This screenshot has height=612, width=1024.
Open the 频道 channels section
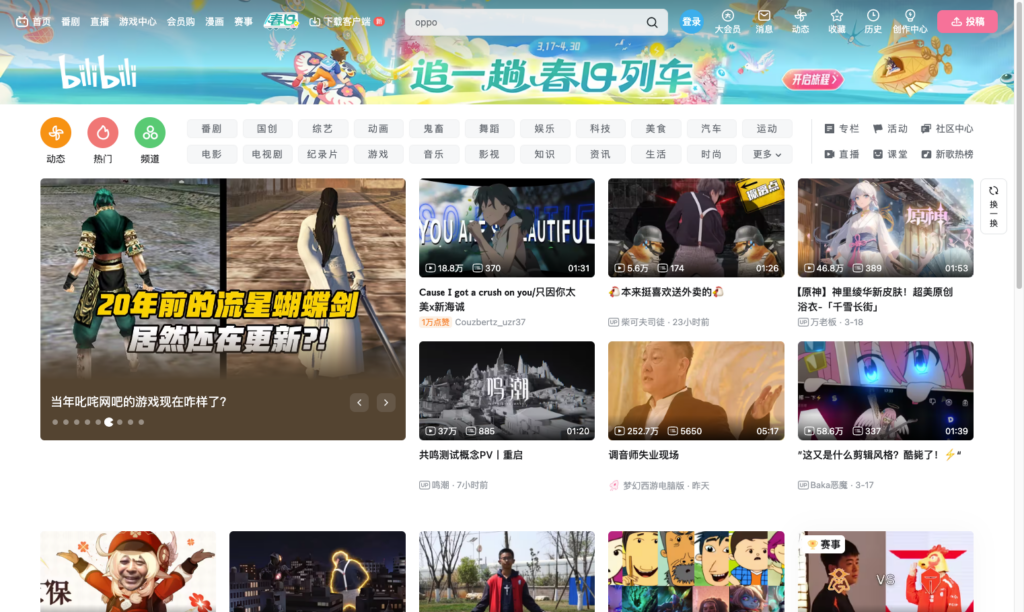pyautogui.click(x=150, y=139)
